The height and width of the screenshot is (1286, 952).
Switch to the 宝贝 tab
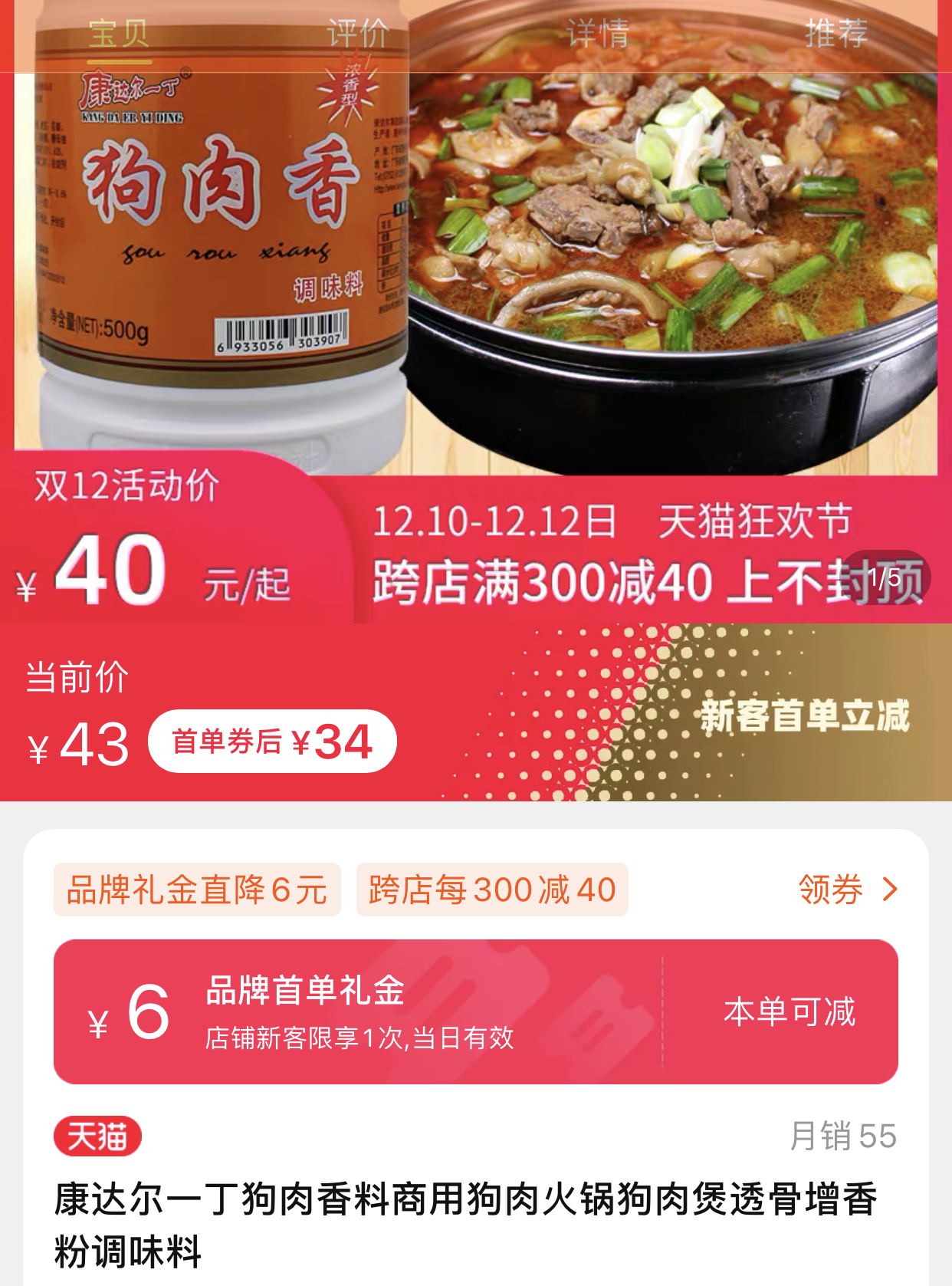tap(119, 35)
